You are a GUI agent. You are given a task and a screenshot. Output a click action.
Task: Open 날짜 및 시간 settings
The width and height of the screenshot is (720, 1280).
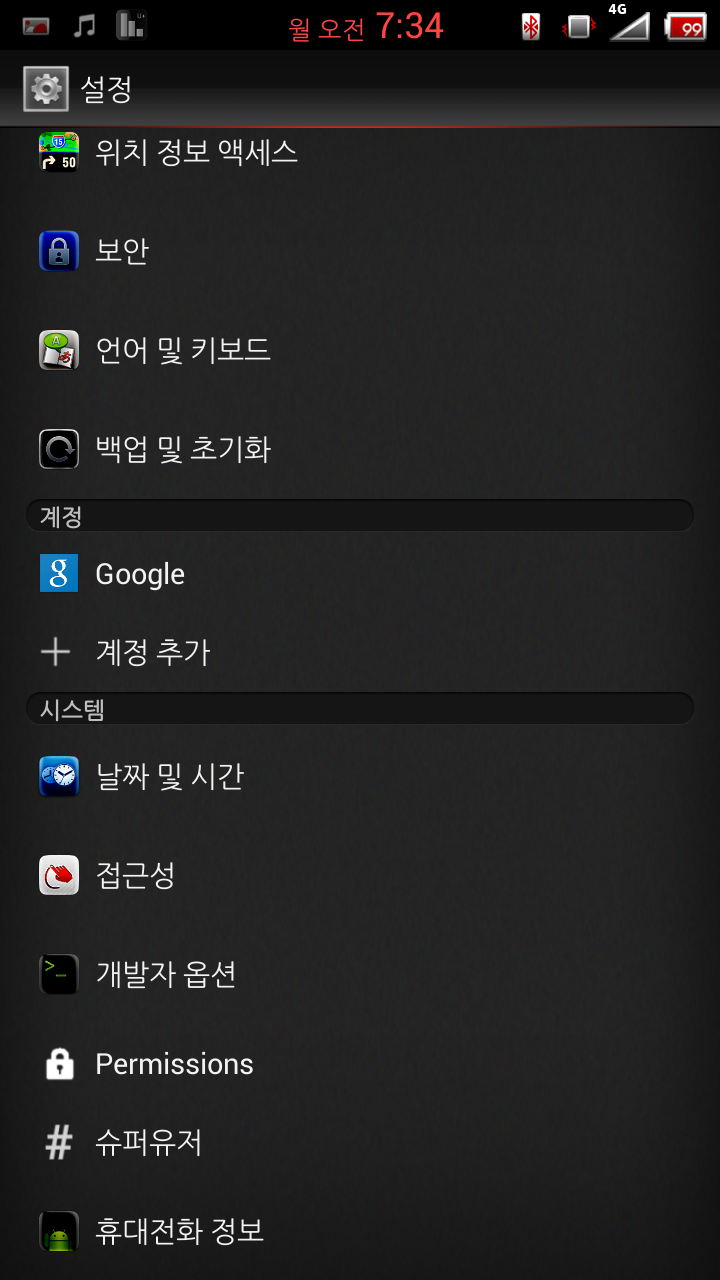[169, 777]
